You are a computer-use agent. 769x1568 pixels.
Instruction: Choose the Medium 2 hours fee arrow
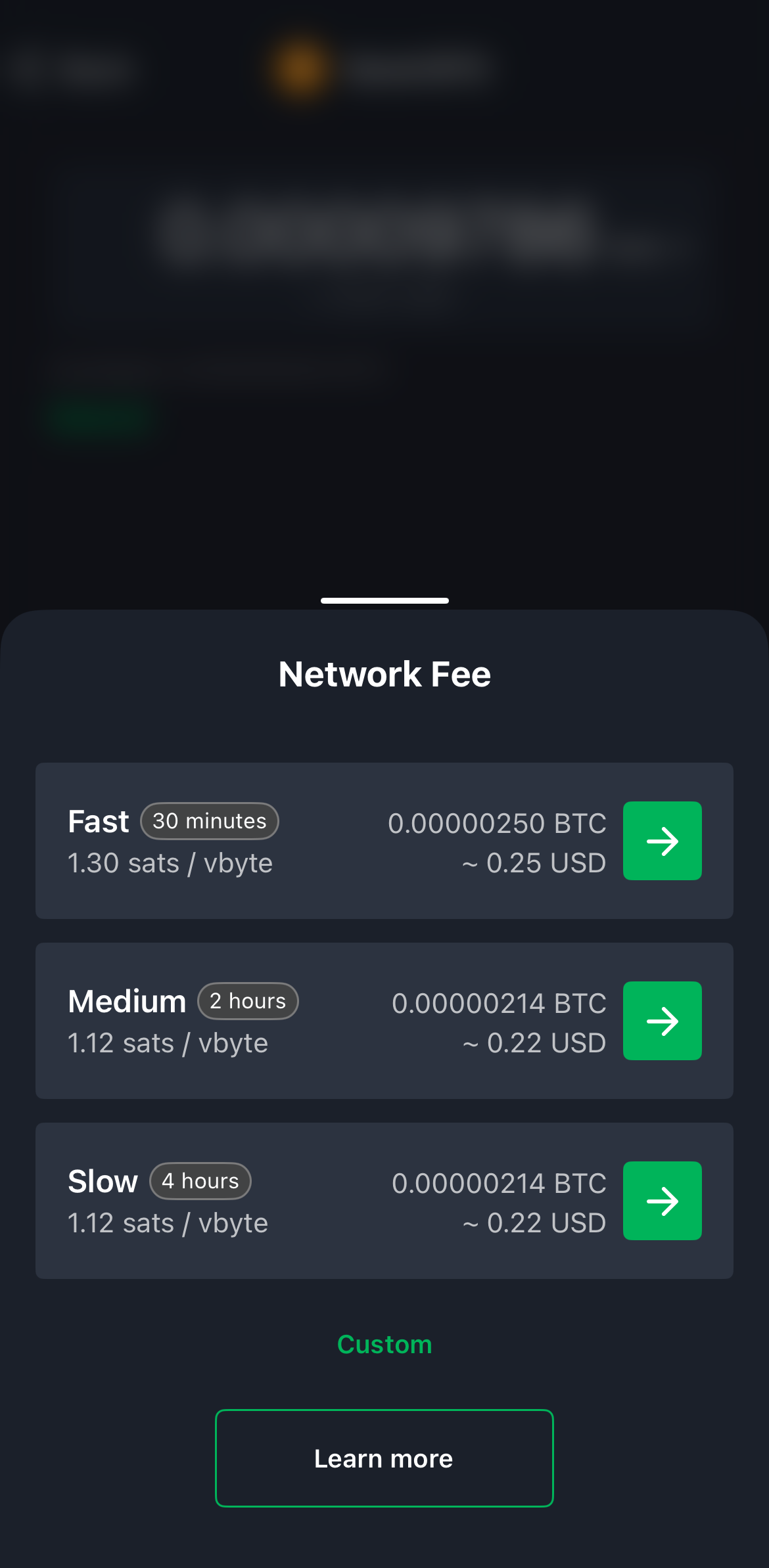[662, 1021]
